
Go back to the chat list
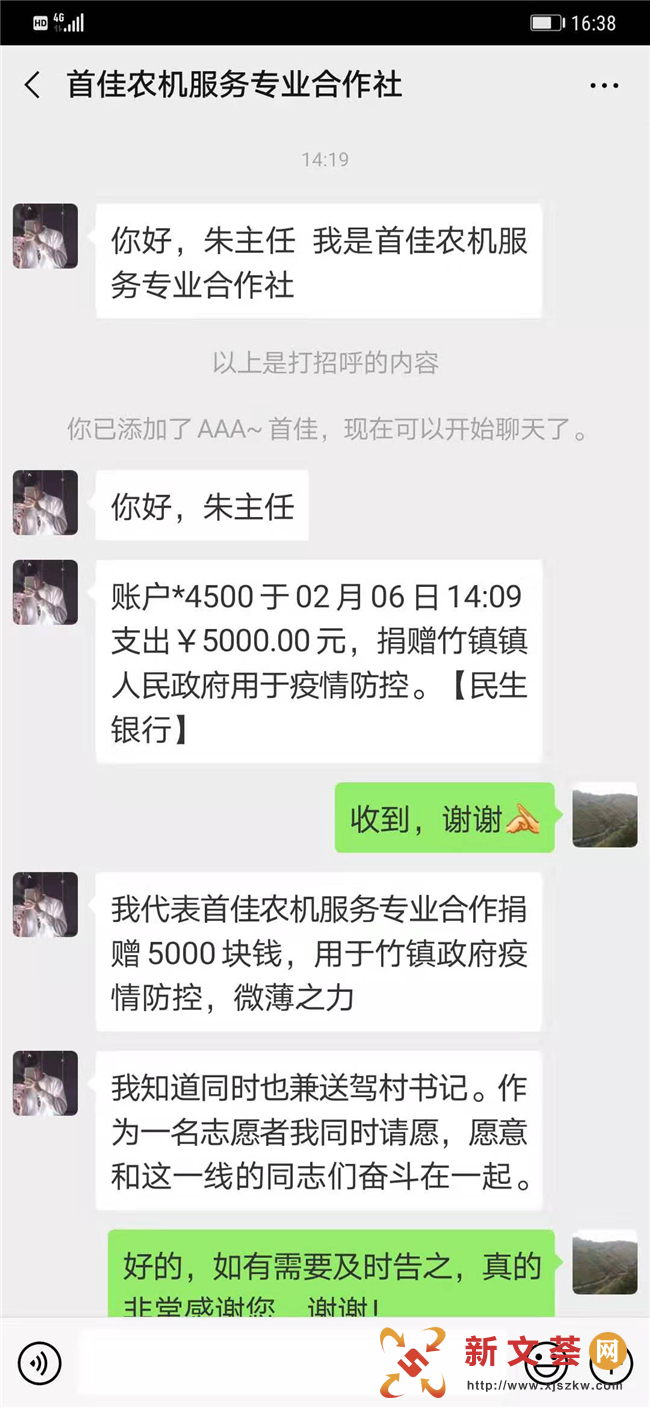[33, 85]
